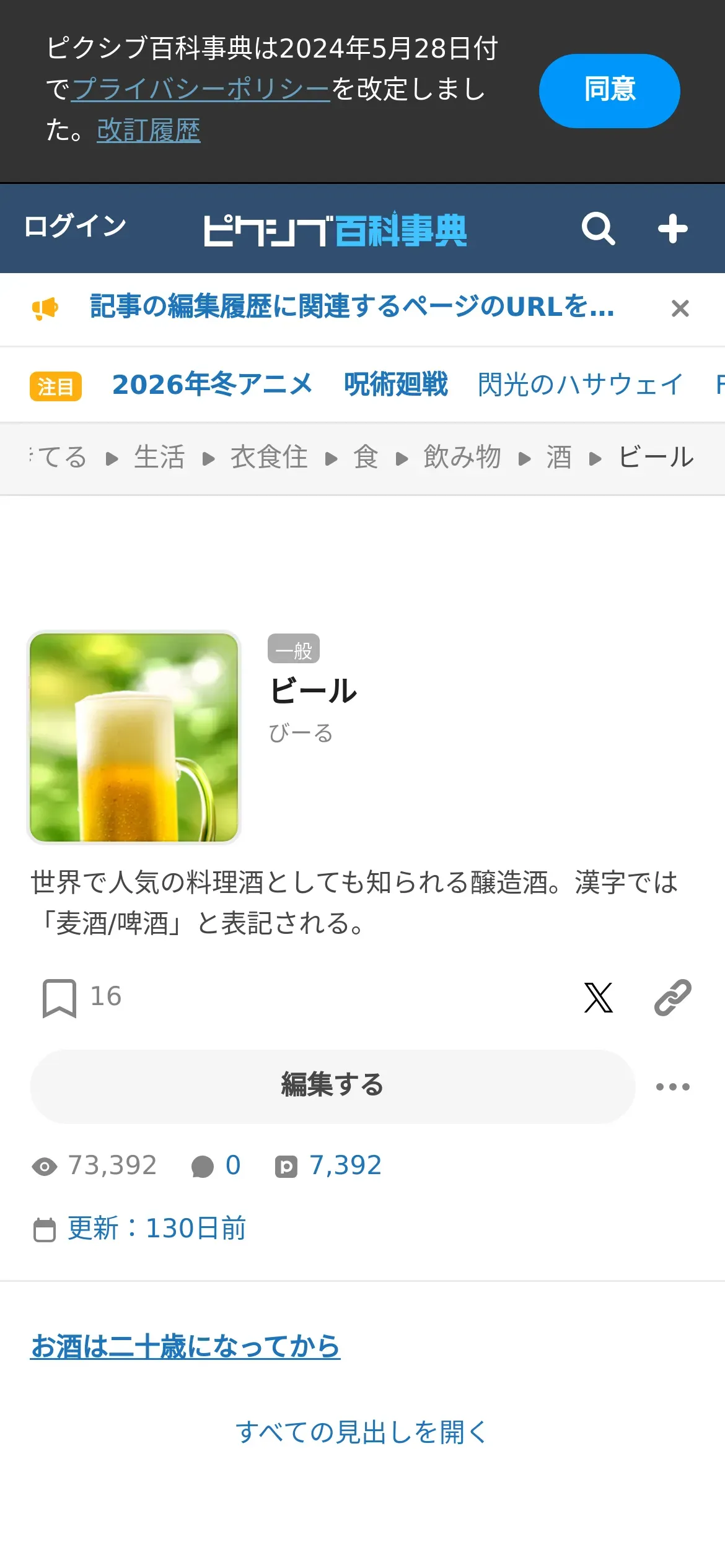Go to the 酒 breadcrumb category

pyautogui.click(x=558, y=458)
